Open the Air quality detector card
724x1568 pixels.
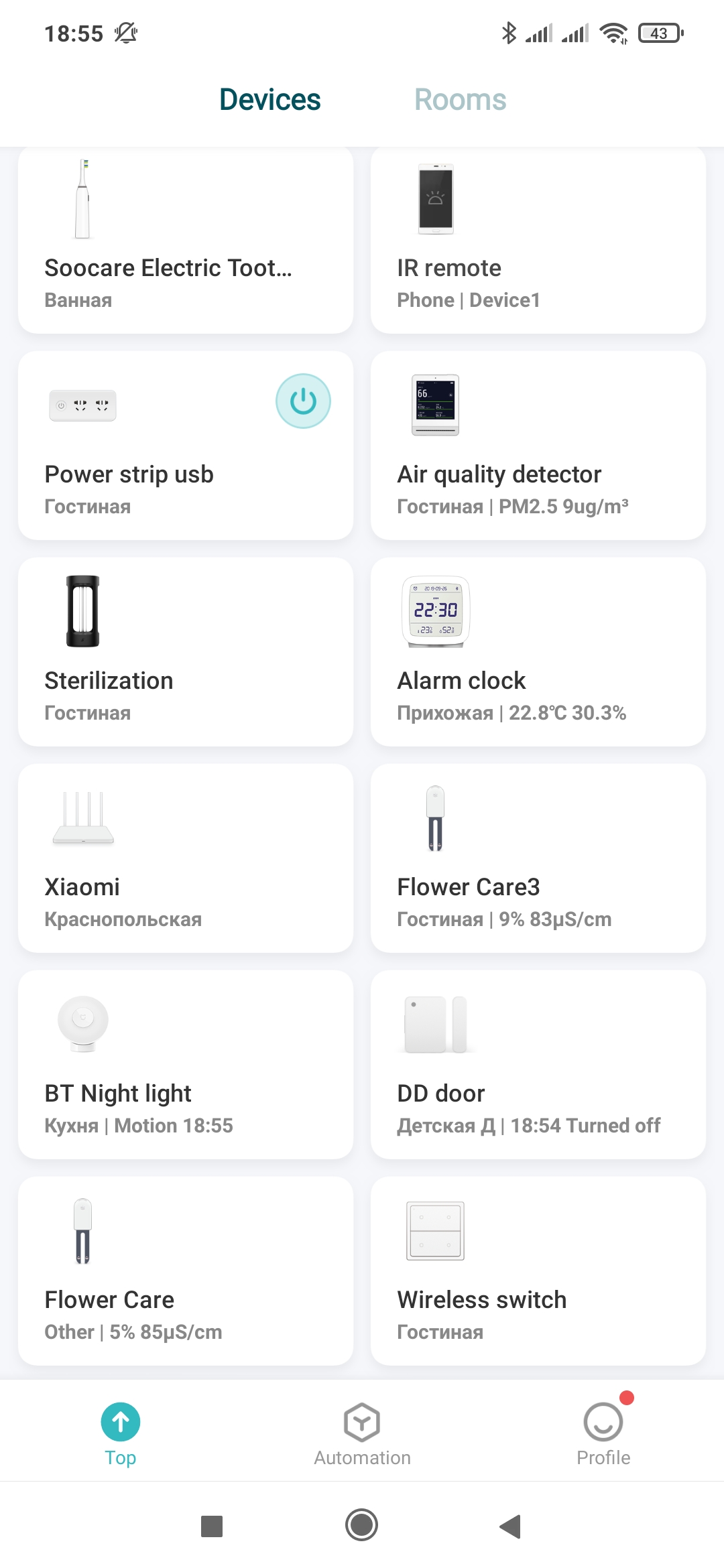[538, 446]
